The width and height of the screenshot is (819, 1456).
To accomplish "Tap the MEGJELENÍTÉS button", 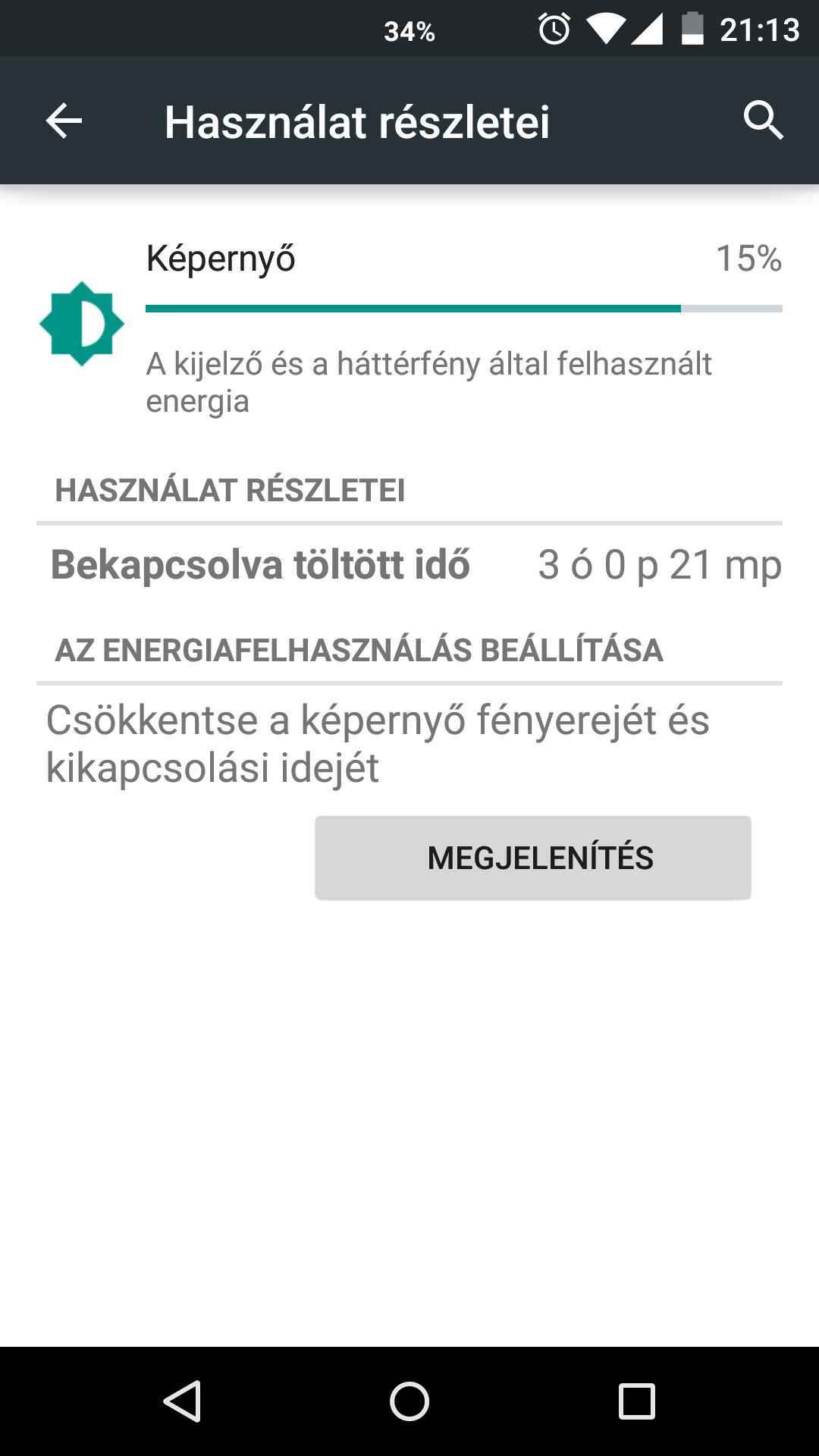I will coord(533,858).
